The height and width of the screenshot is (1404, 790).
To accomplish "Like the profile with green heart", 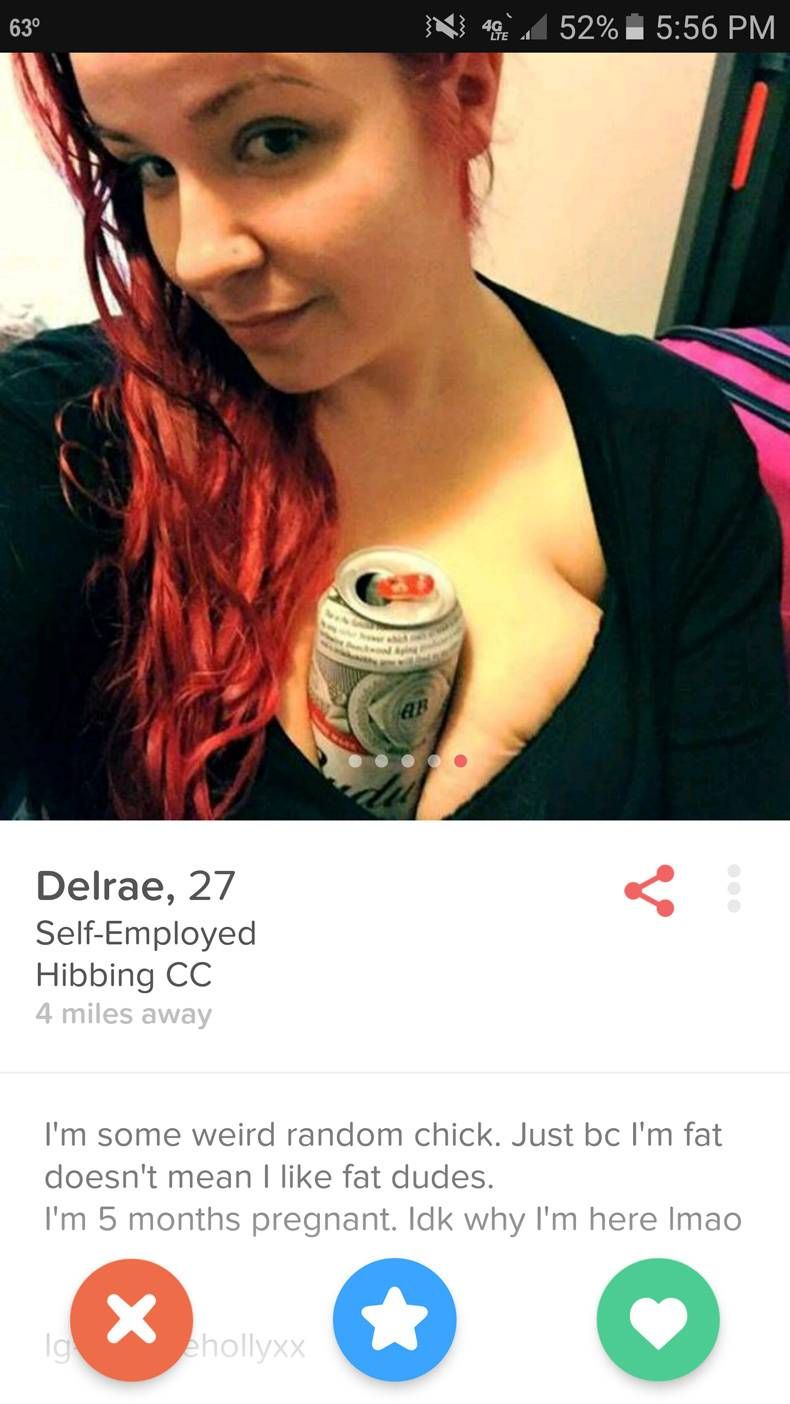I will pyautogui.click(x=657, y=1319).
